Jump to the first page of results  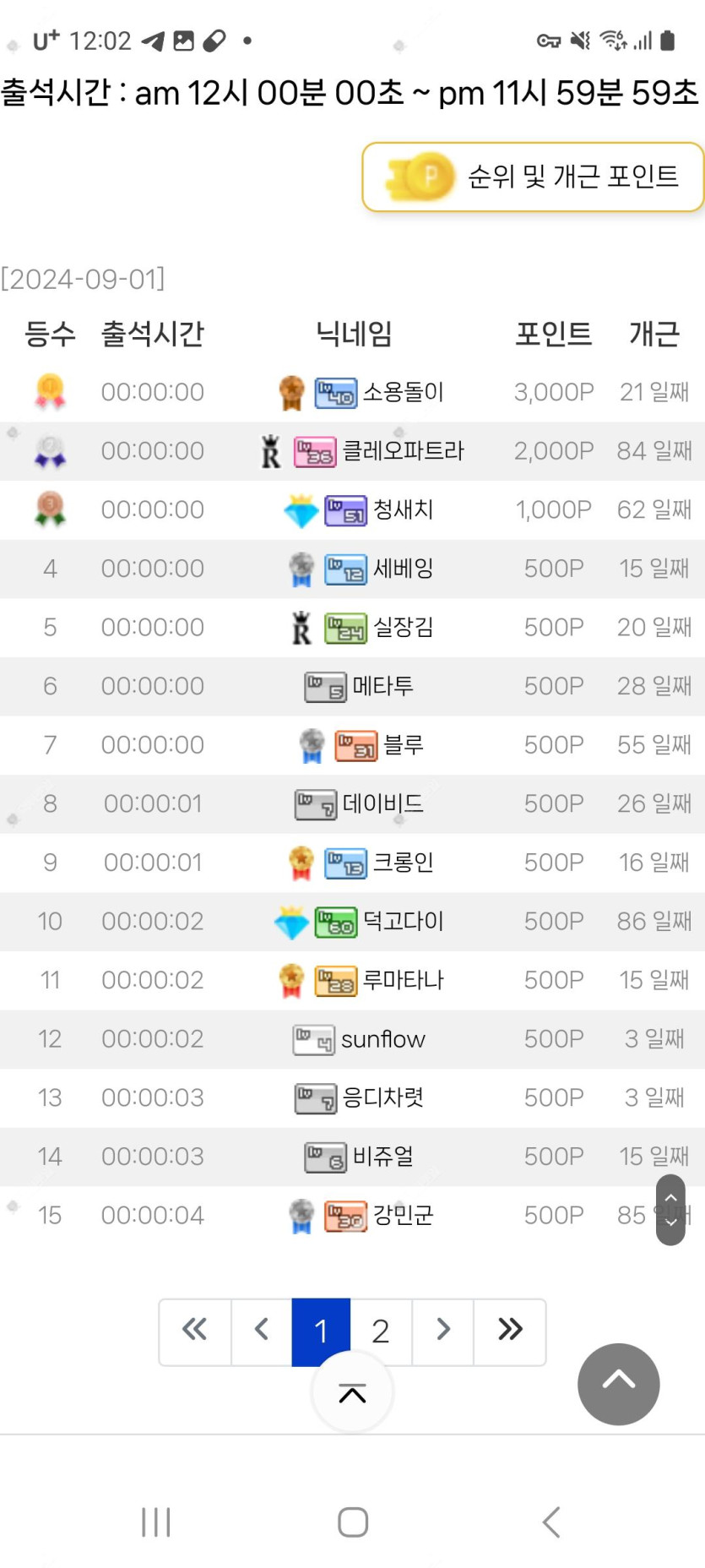click(195, 1331)
